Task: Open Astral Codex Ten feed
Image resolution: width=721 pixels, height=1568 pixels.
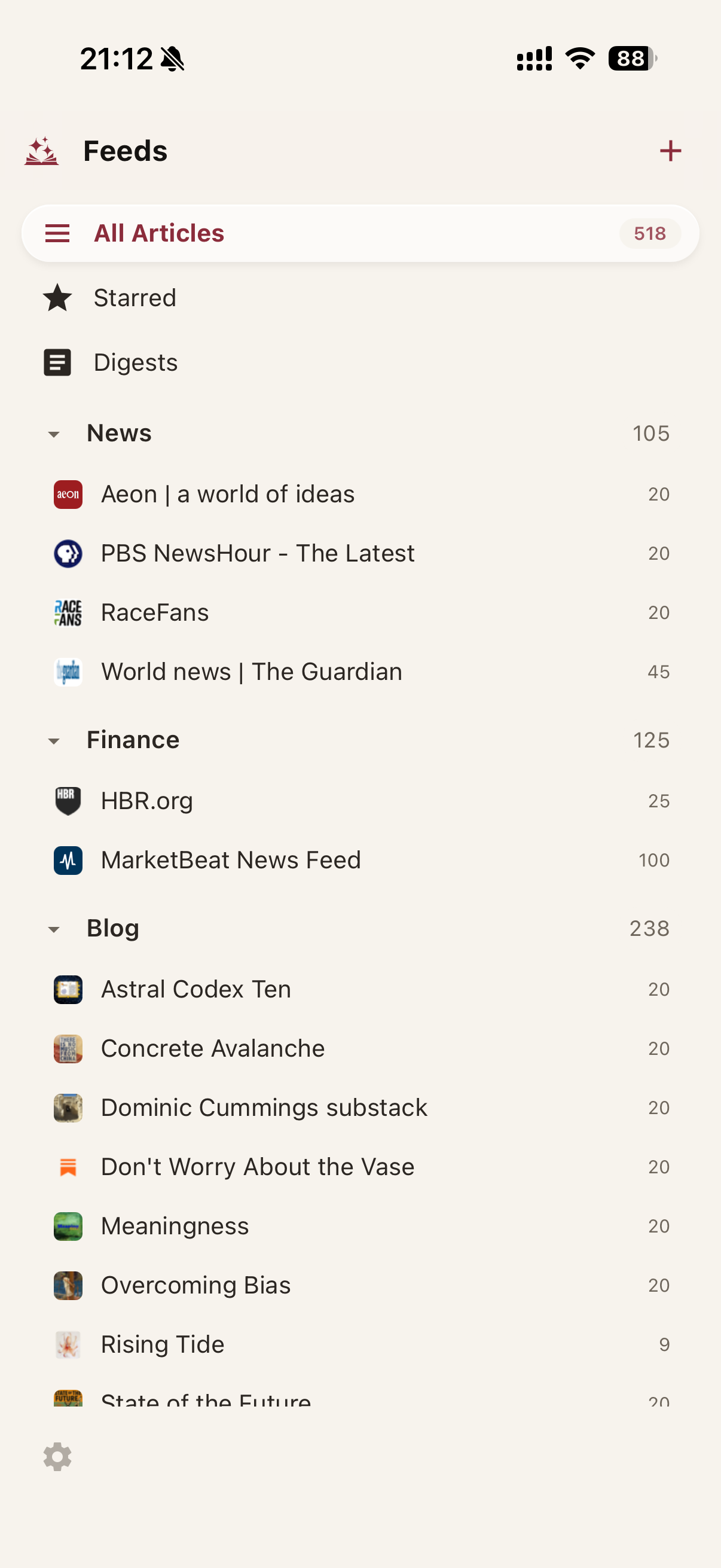Action: click(x=360, y=989)
